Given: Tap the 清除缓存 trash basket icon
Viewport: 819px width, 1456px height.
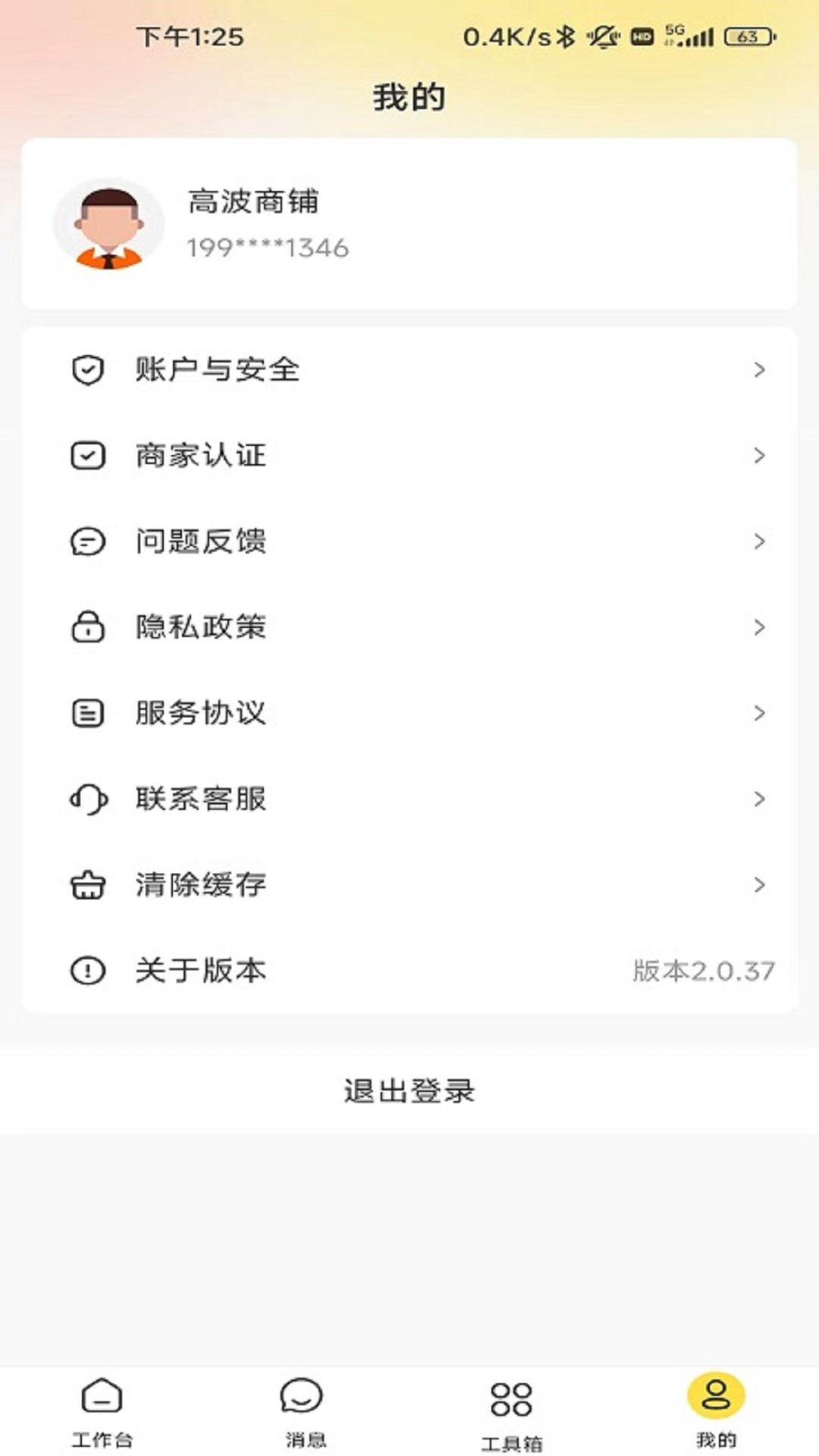Looking at the screenshot, I should click(87, 883).
